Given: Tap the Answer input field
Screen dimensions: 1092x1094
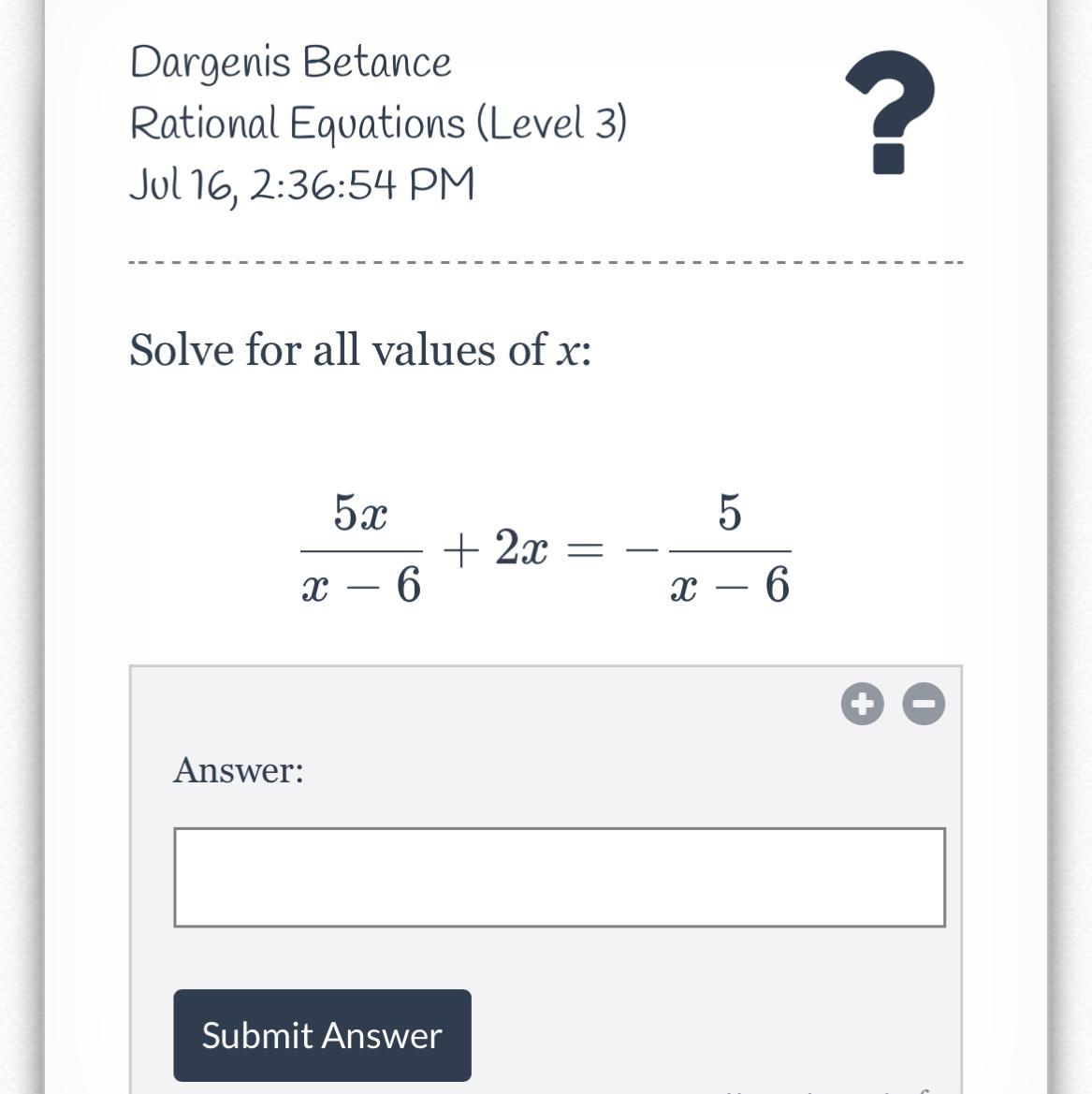Looking at the screenshot, I should click(x=559, y=877).
